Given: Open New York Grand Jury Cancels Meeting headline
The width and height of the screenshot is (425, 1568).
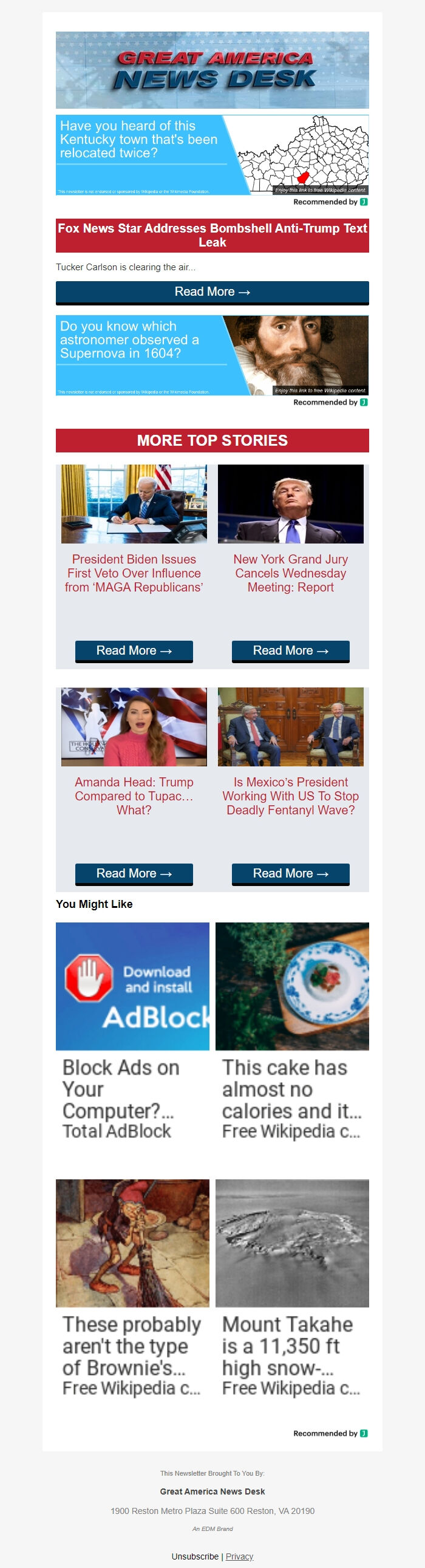Looking at the screenshot, I should pyautogui.click(x=290, y=573).
